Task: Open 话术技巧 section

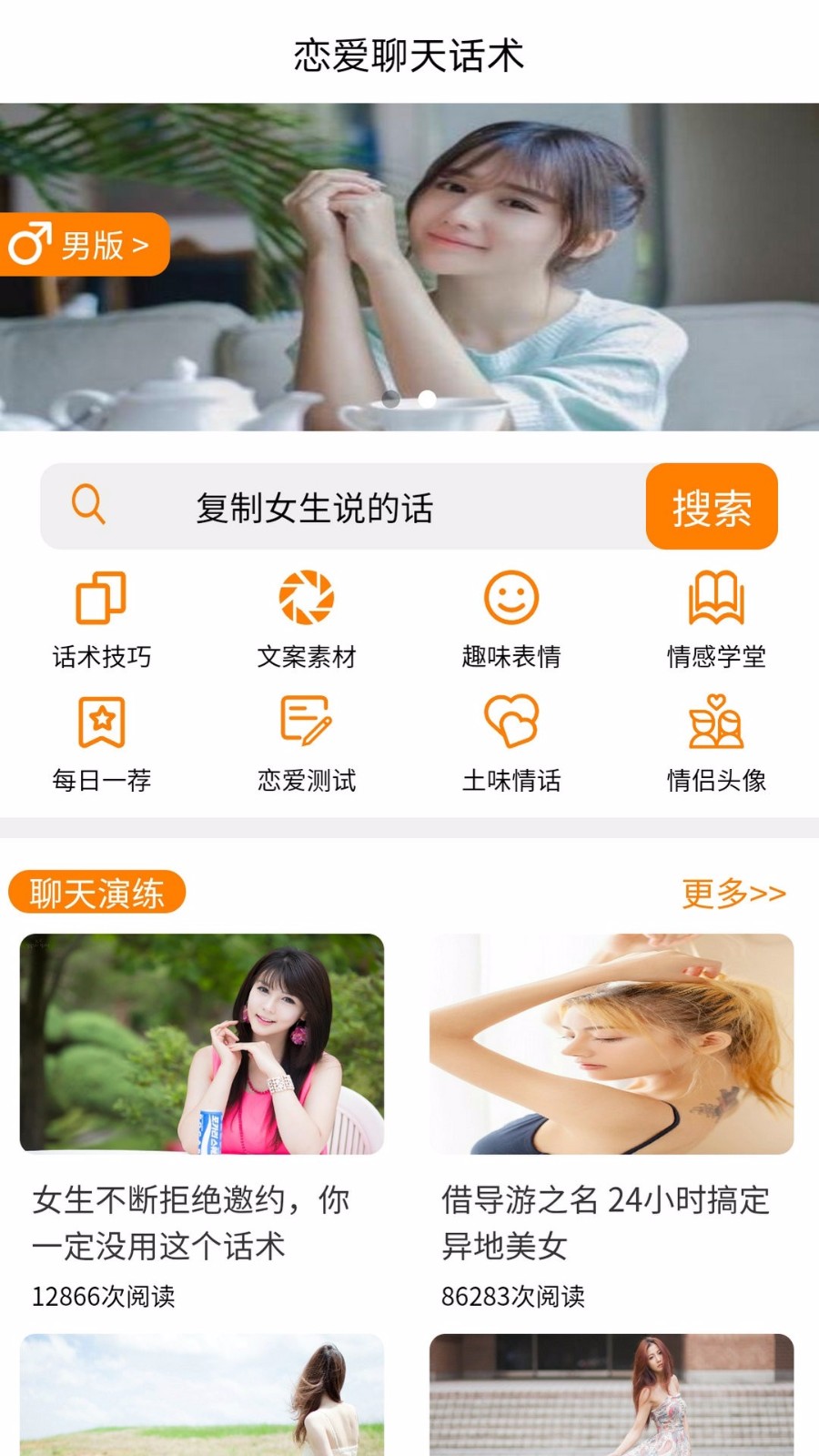Action: tap(101, 619)
